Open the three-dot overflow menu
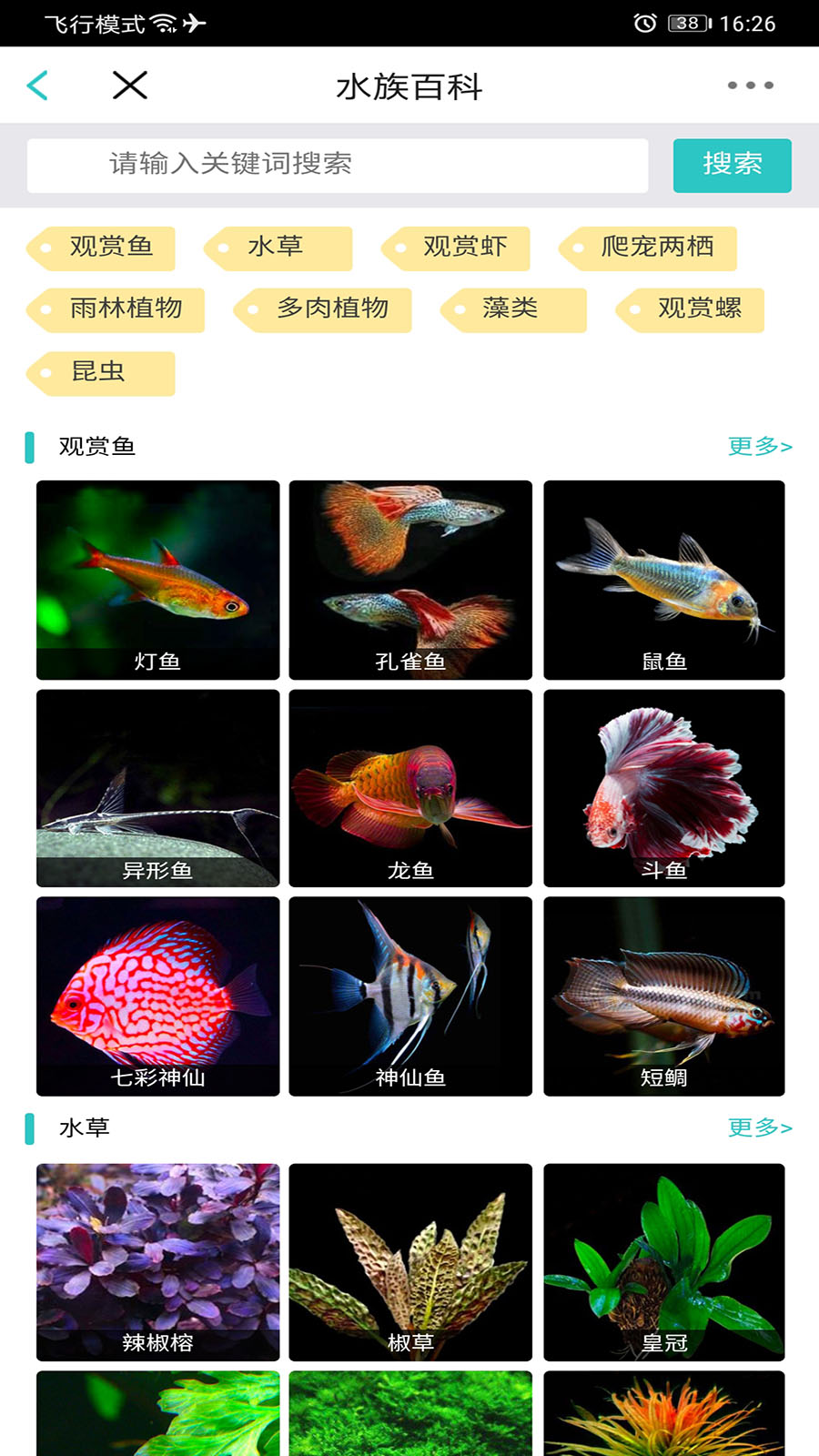Image resolution: width=819 pixels, height=1456 pixels. click(748, 85)
